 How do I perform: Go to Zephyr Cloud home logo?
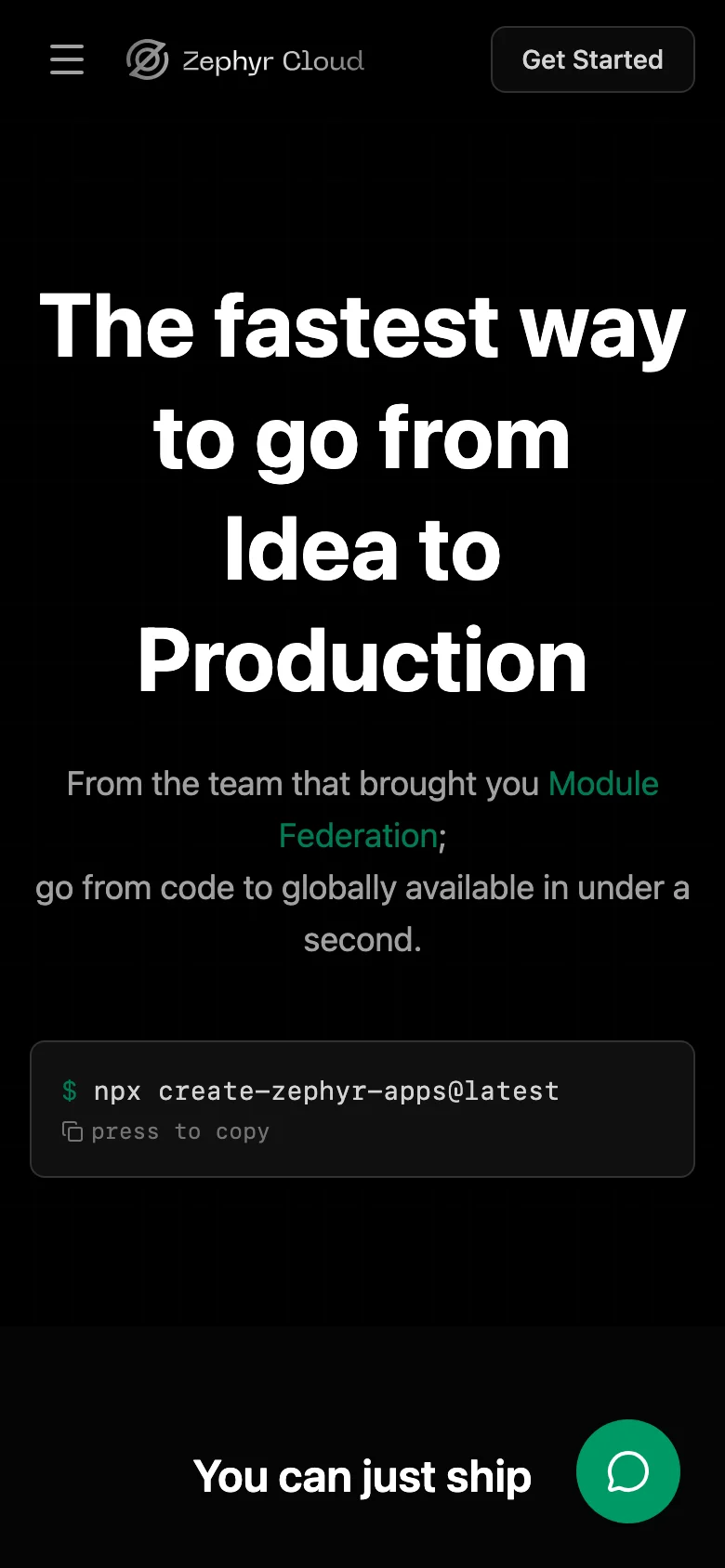click(245, 60)
